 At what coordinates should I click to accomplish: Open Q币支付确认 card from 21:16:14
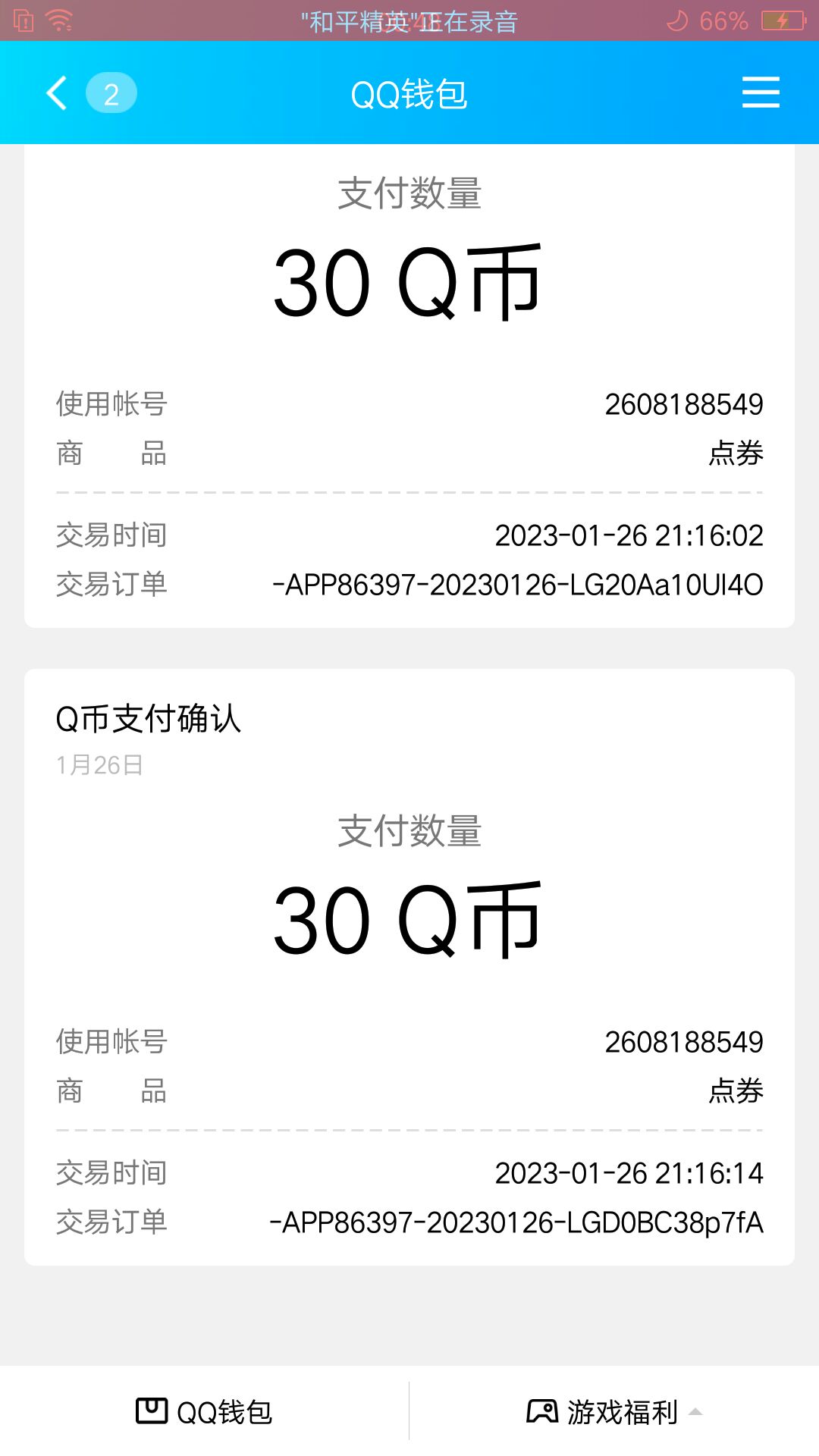point(409,967)
